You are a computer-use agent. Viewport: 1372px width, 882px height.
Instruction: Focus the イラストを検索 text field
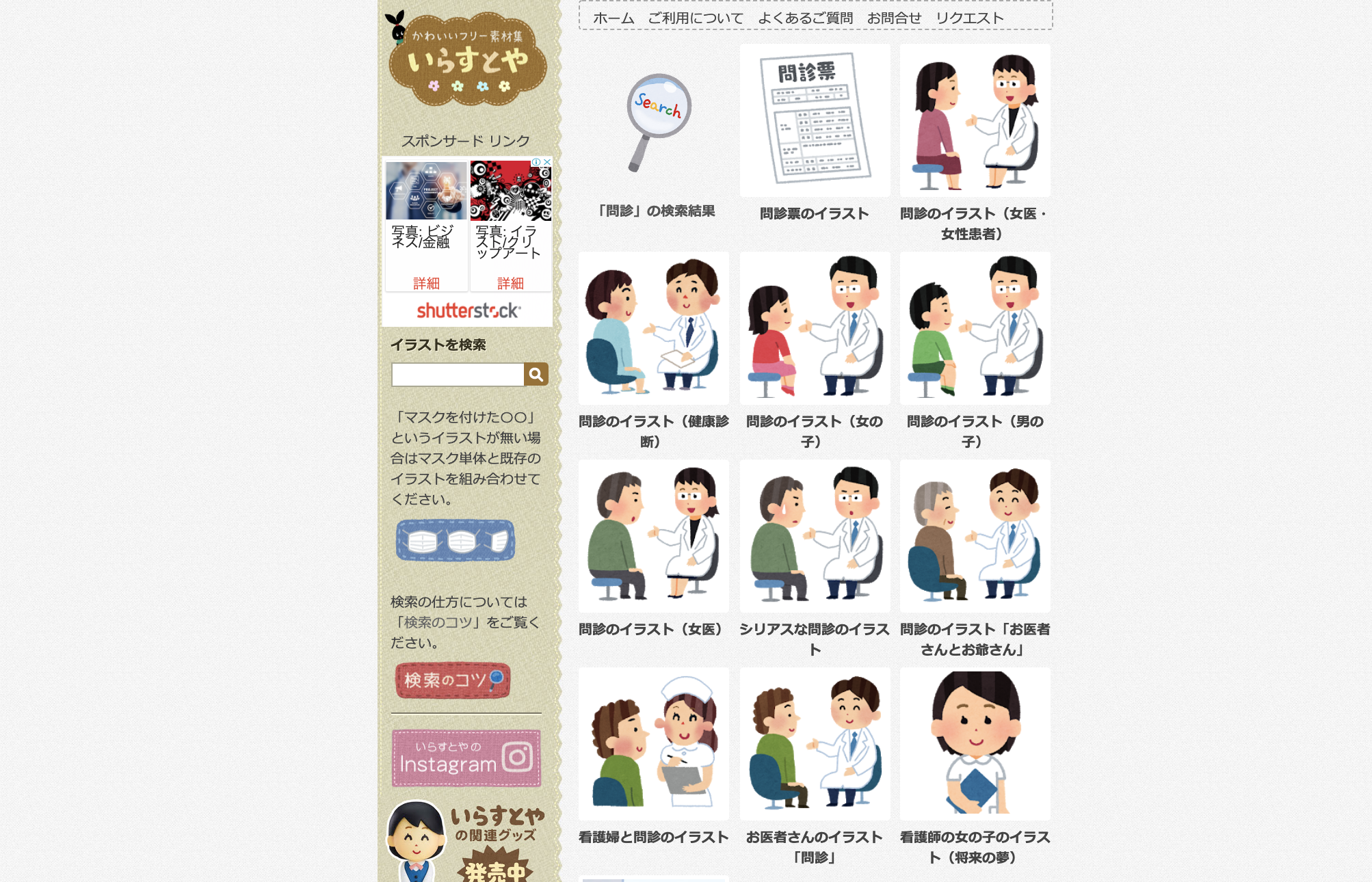click(457, 375)
